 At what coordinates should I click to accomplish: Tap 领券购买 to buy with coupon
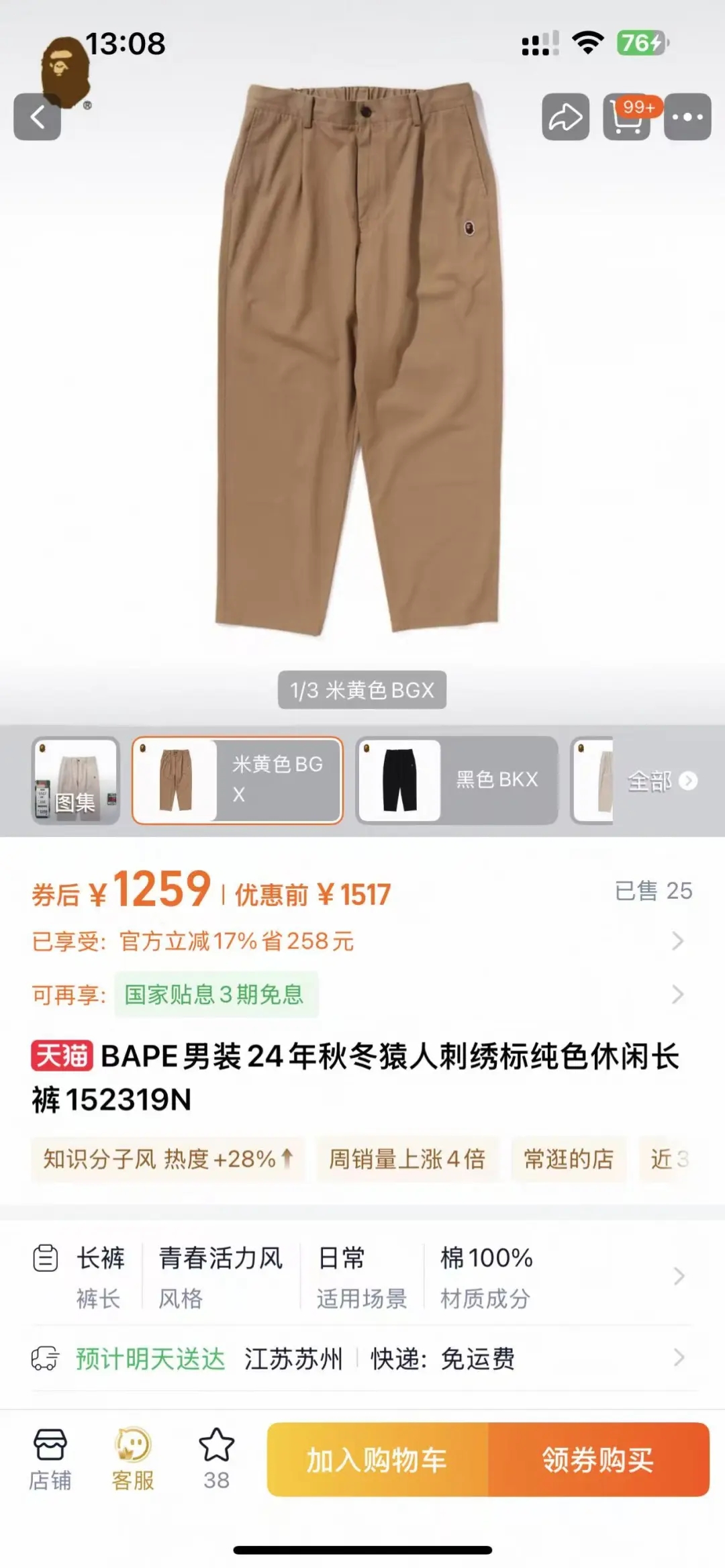pos(599,1460)
